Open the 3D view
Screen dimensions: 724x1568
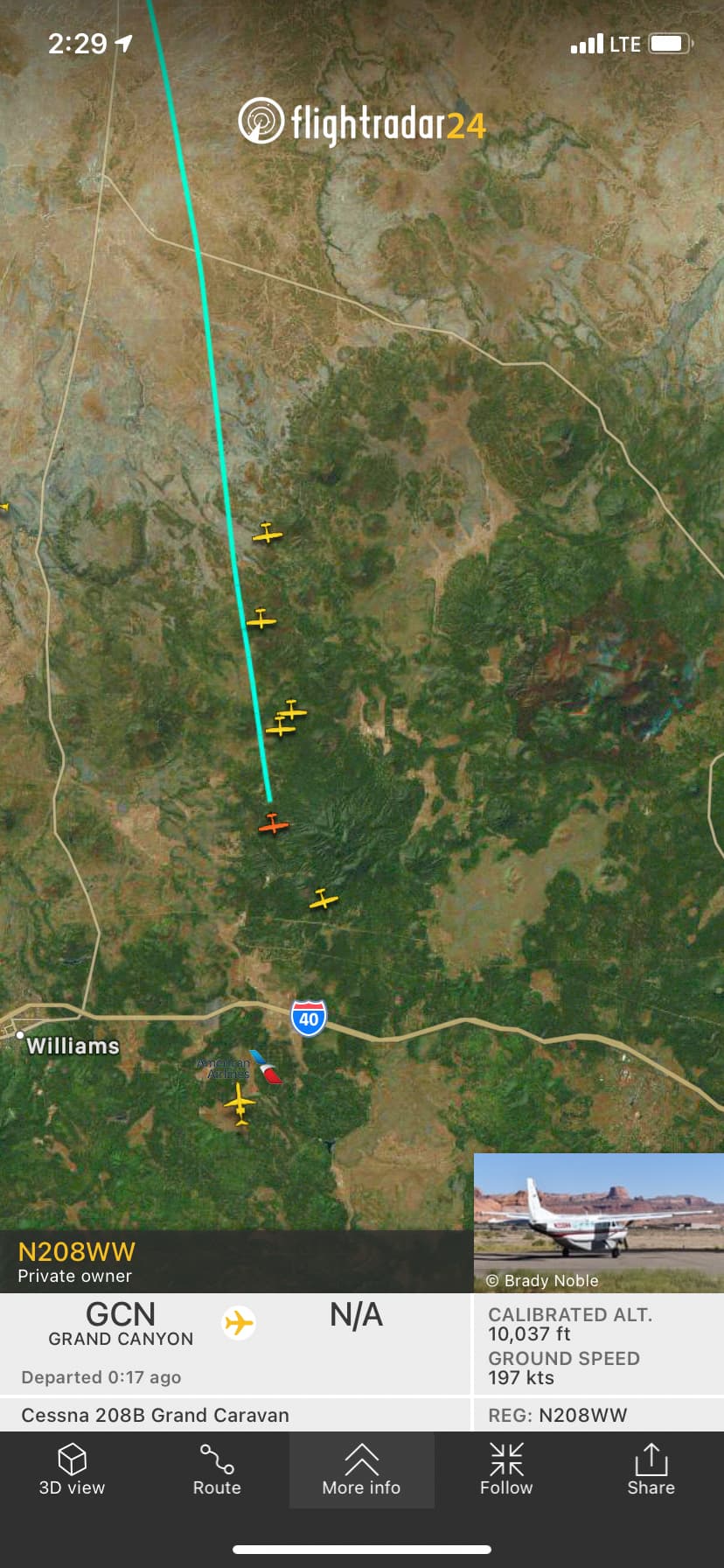click(x=72, y=1470)
